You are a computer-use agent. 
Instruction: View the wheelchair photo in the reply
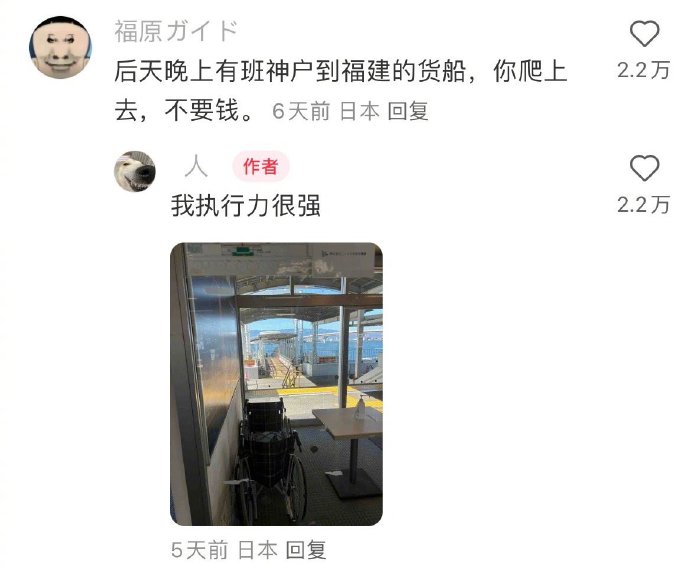pyautogui.click(x=276, y=384)
